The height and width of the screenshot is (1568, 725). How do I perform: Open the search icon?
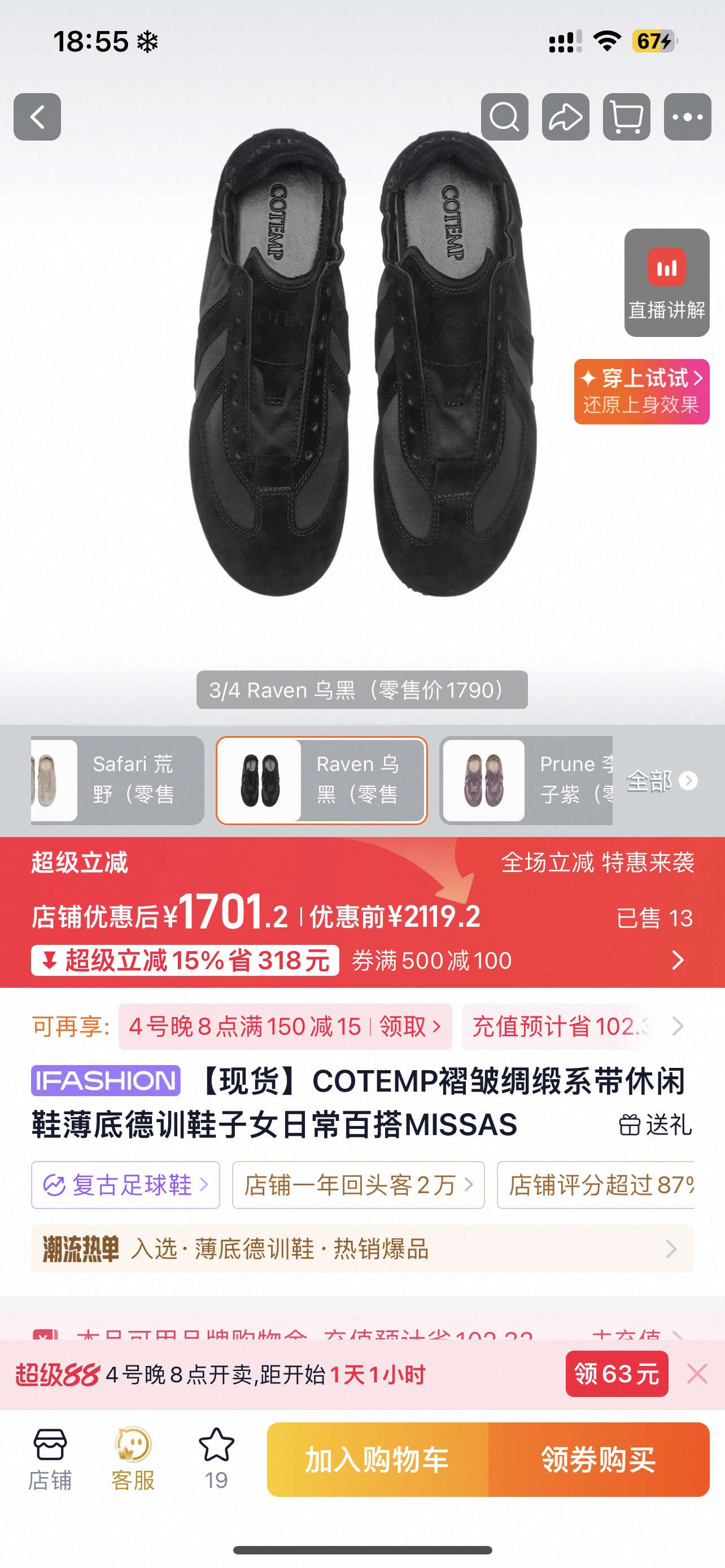click(504, 117)
